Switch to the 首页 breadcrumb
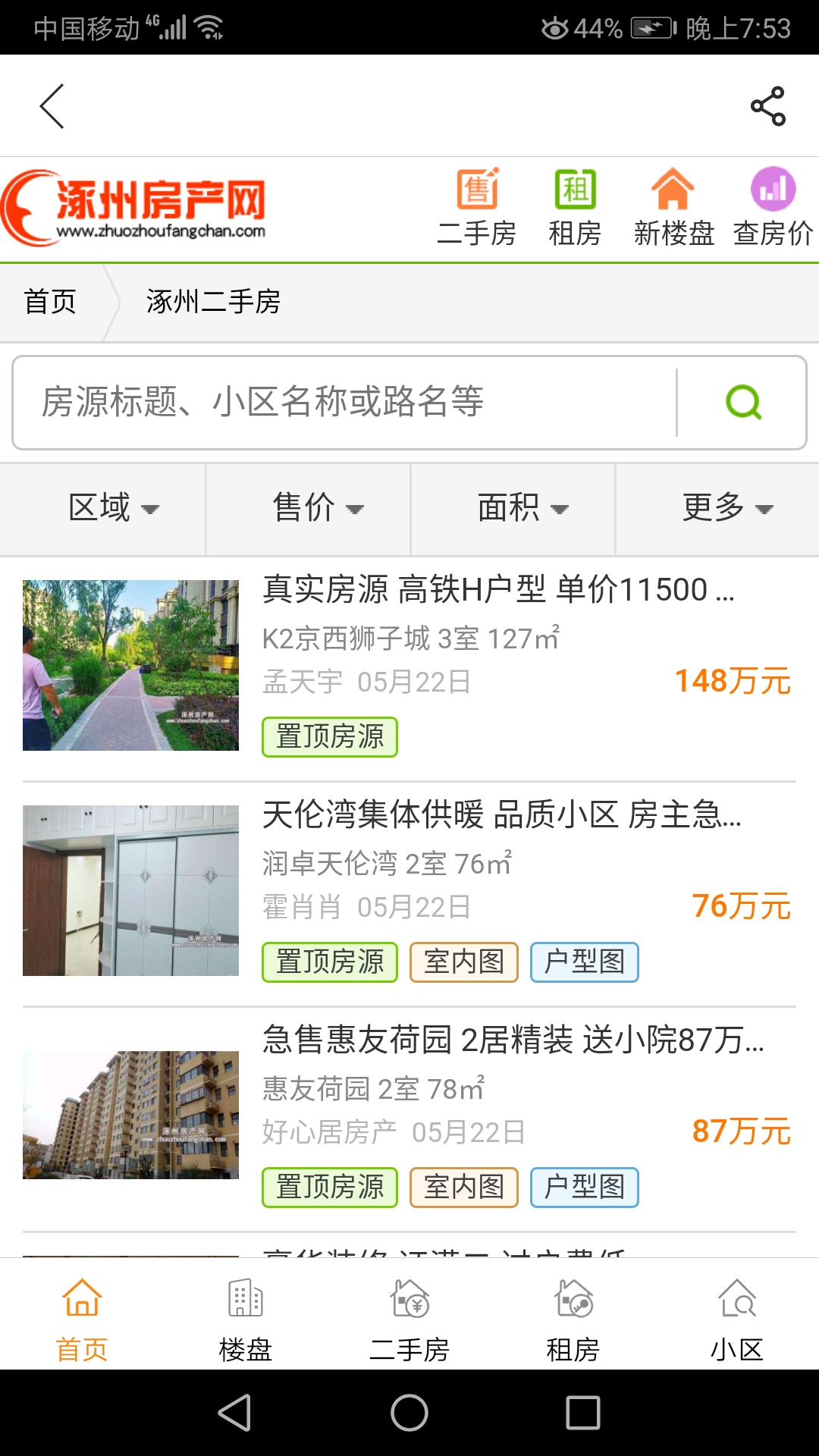The height and width of the screenshot is (1456, 819). pos(50,302)
